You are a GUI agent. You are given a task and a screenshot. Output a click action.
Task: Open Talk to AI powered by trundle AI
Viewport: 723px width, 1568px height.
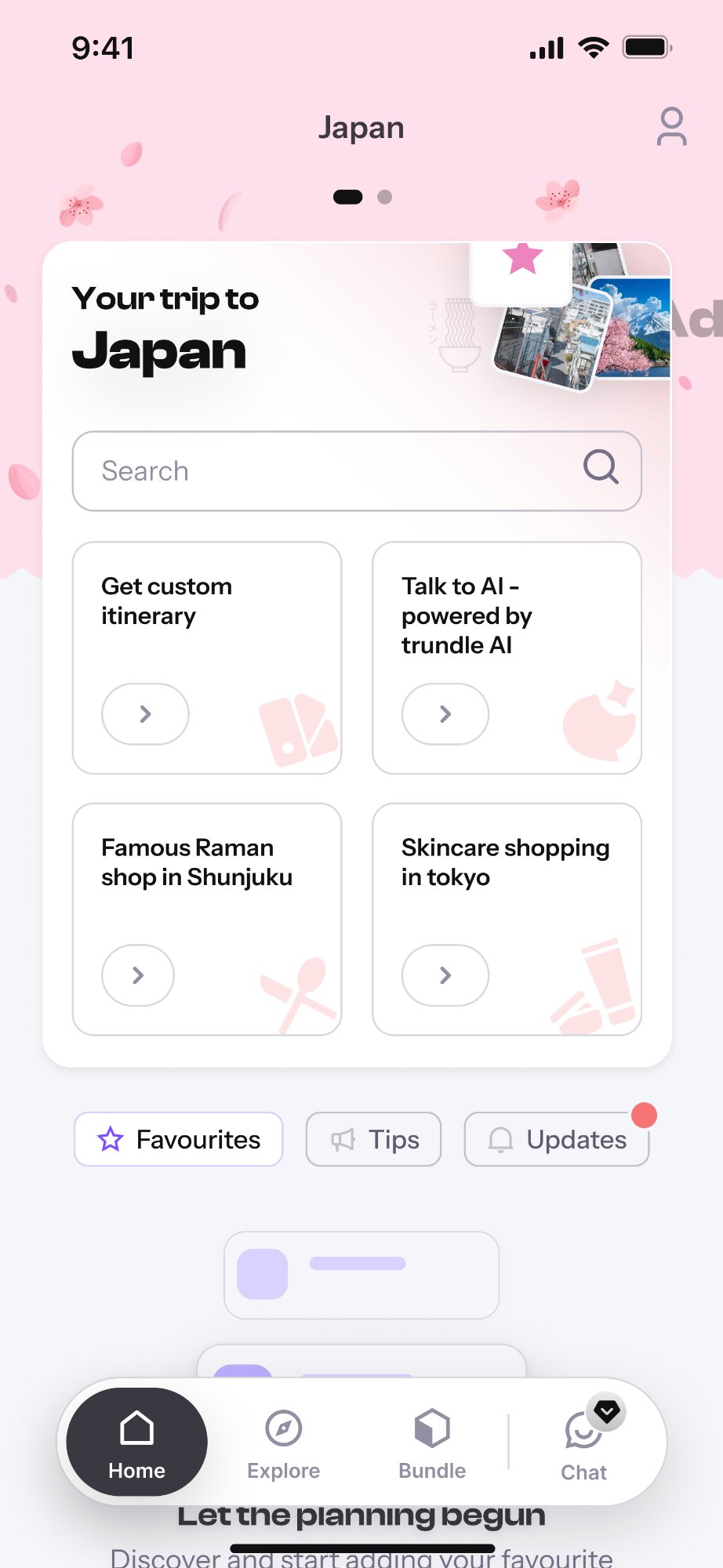tap(507, 657)
